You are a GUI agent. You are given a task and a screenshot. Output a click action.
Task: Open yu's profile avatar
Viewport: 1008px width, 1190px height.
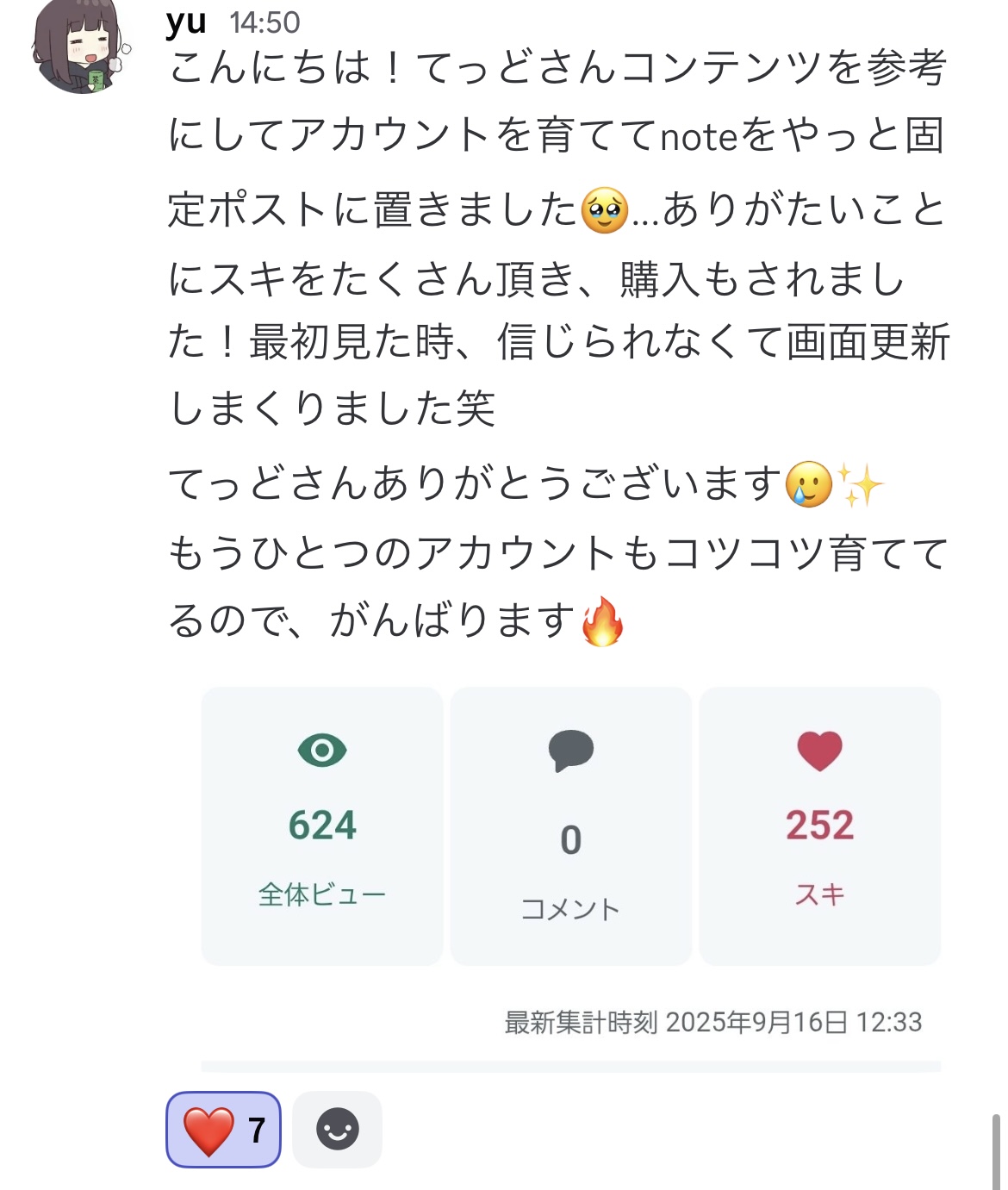[79, 47]
